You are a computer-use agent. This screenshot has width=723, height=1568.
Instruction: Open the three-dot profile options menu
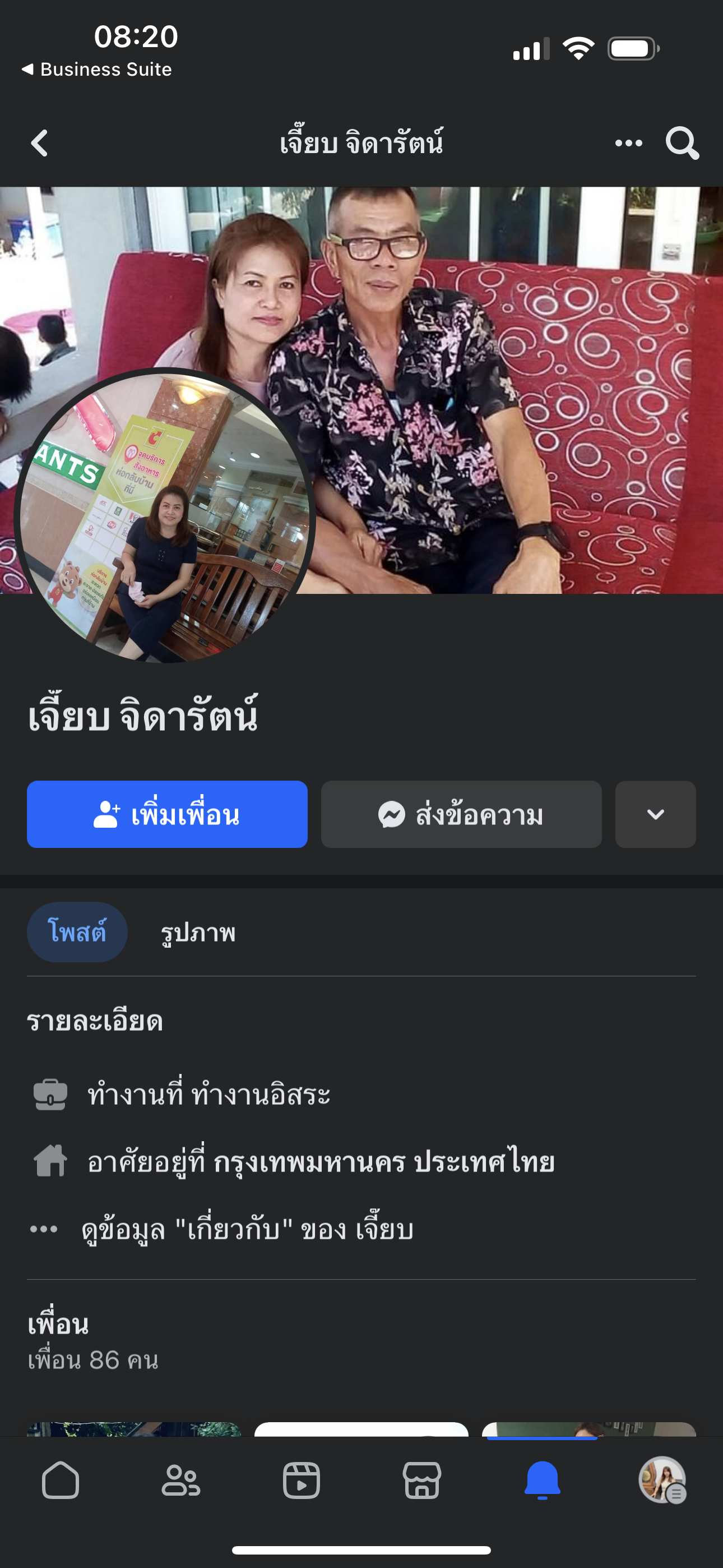628,144
